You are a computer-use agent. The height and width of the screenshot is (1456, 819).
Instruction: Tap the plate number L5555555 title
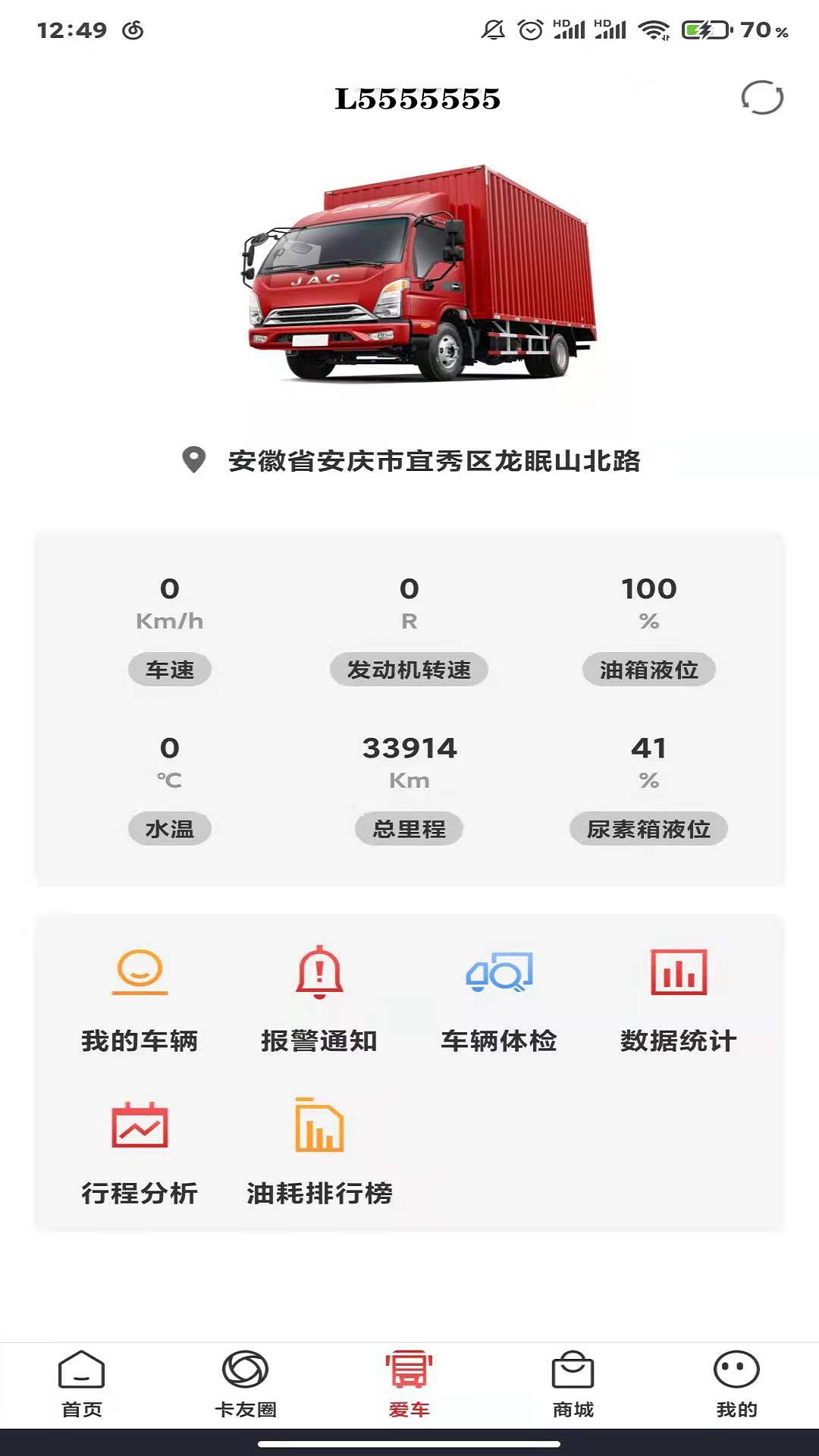419,97
